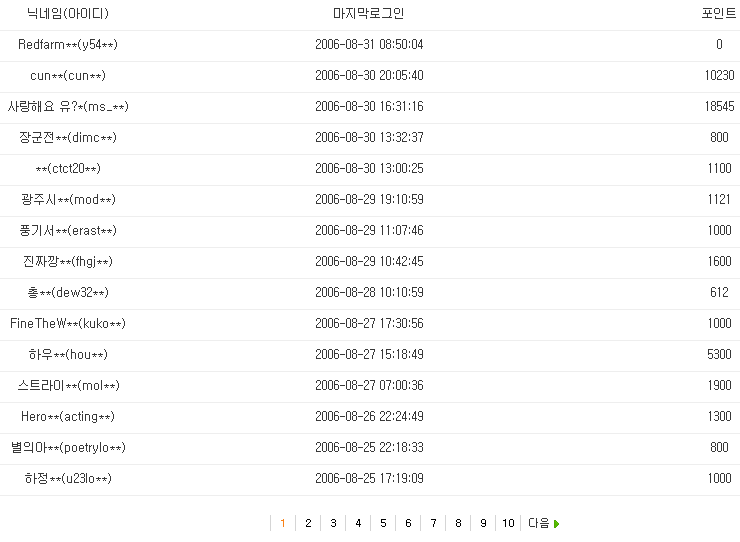This screenshot has height=542, width=740.
Task: Go to page 10
Action: point(508,523)
